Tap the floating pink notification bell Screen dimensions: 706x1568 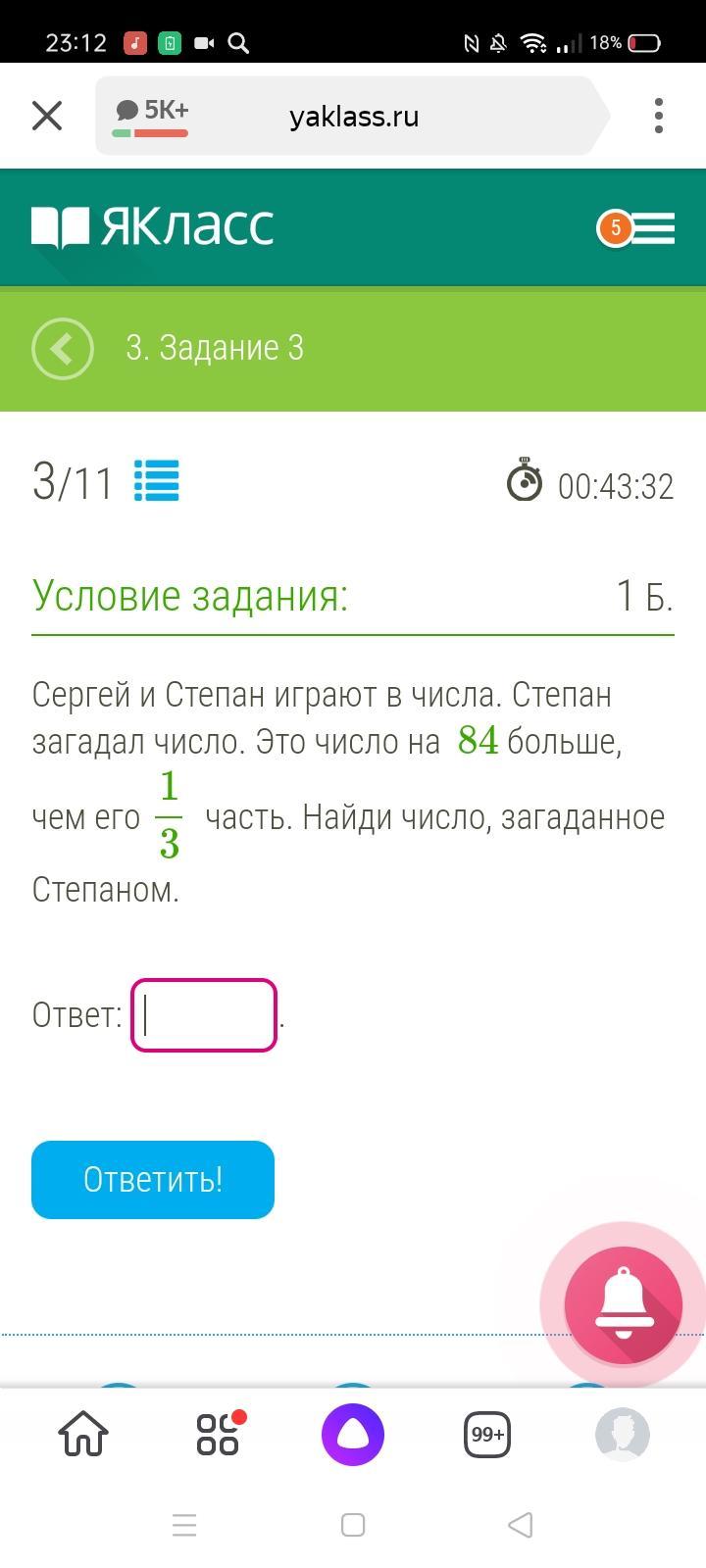point(624,1304)
